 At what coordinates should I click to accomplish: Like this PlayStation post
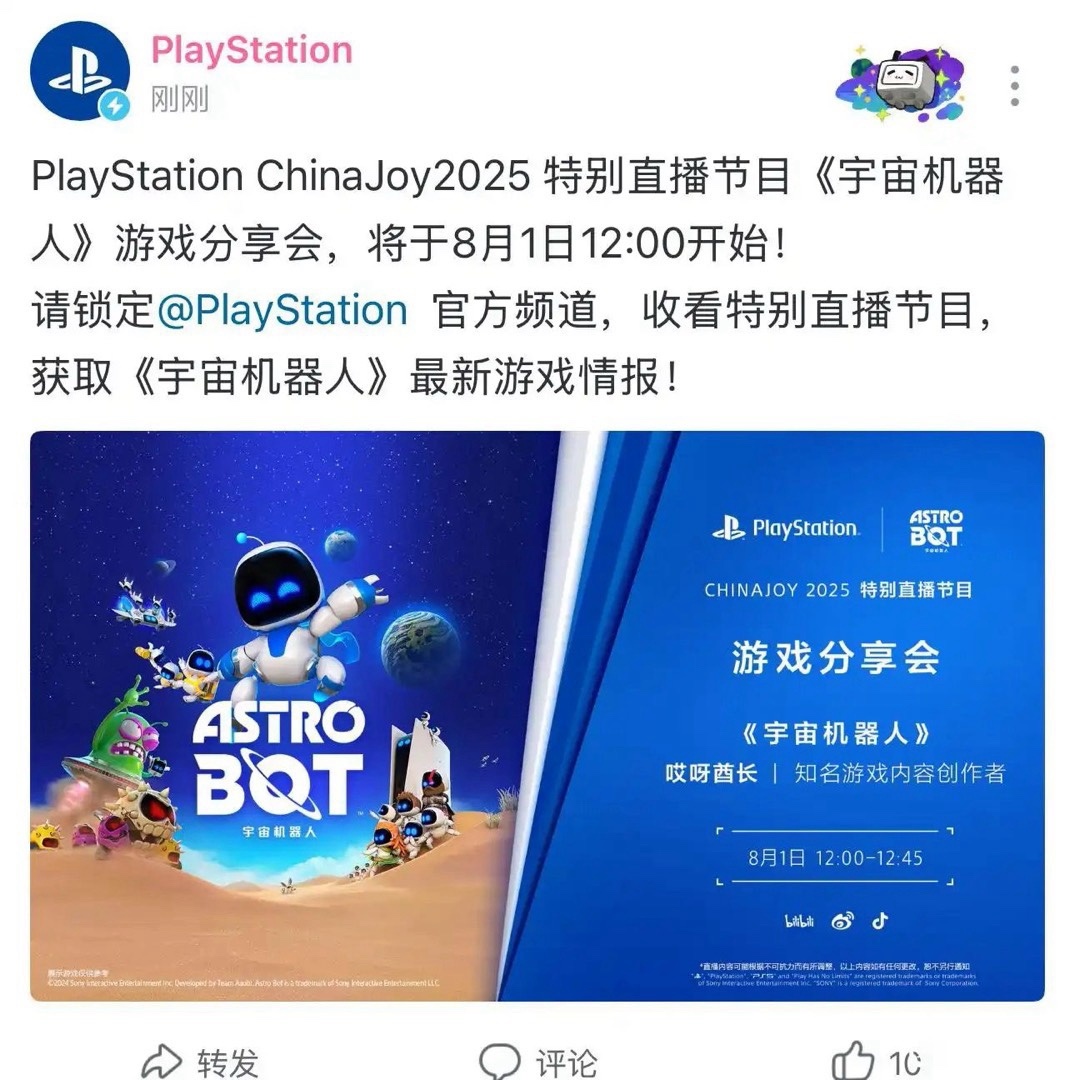(x=876, y=1060)
